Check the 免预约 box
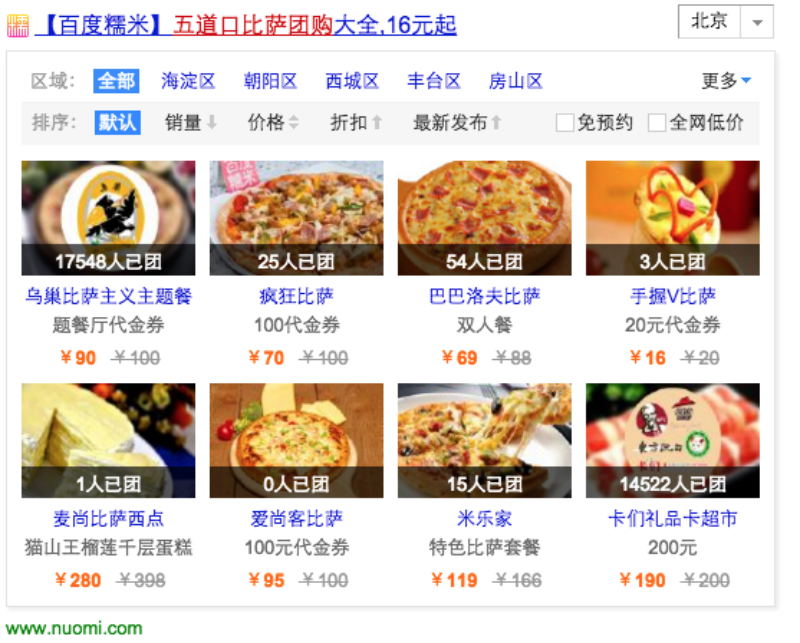Image resolution: width=800 pixels, height=643 pixels. click(x=566, y=123)
